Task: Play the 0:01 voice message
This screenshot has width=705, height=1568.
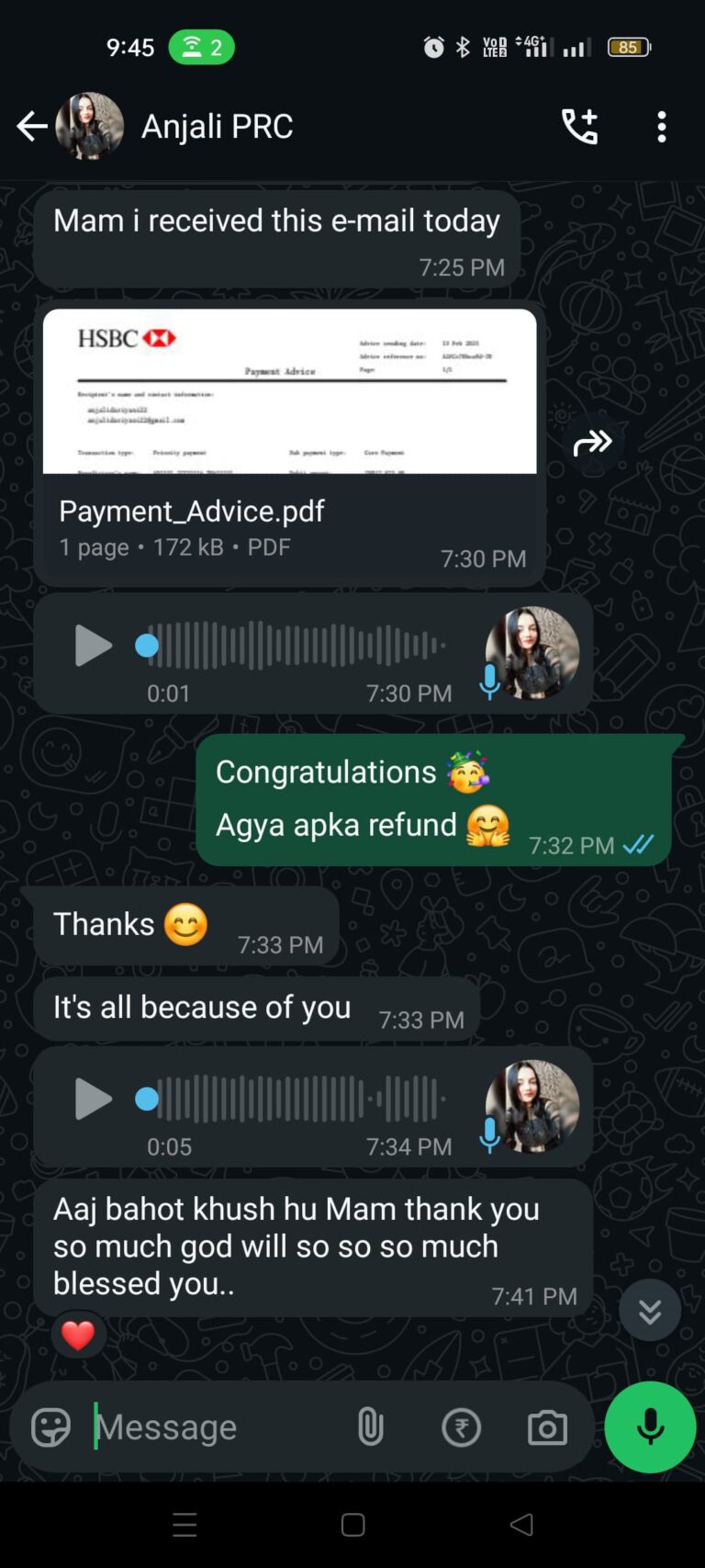Action: pos(93,646)
